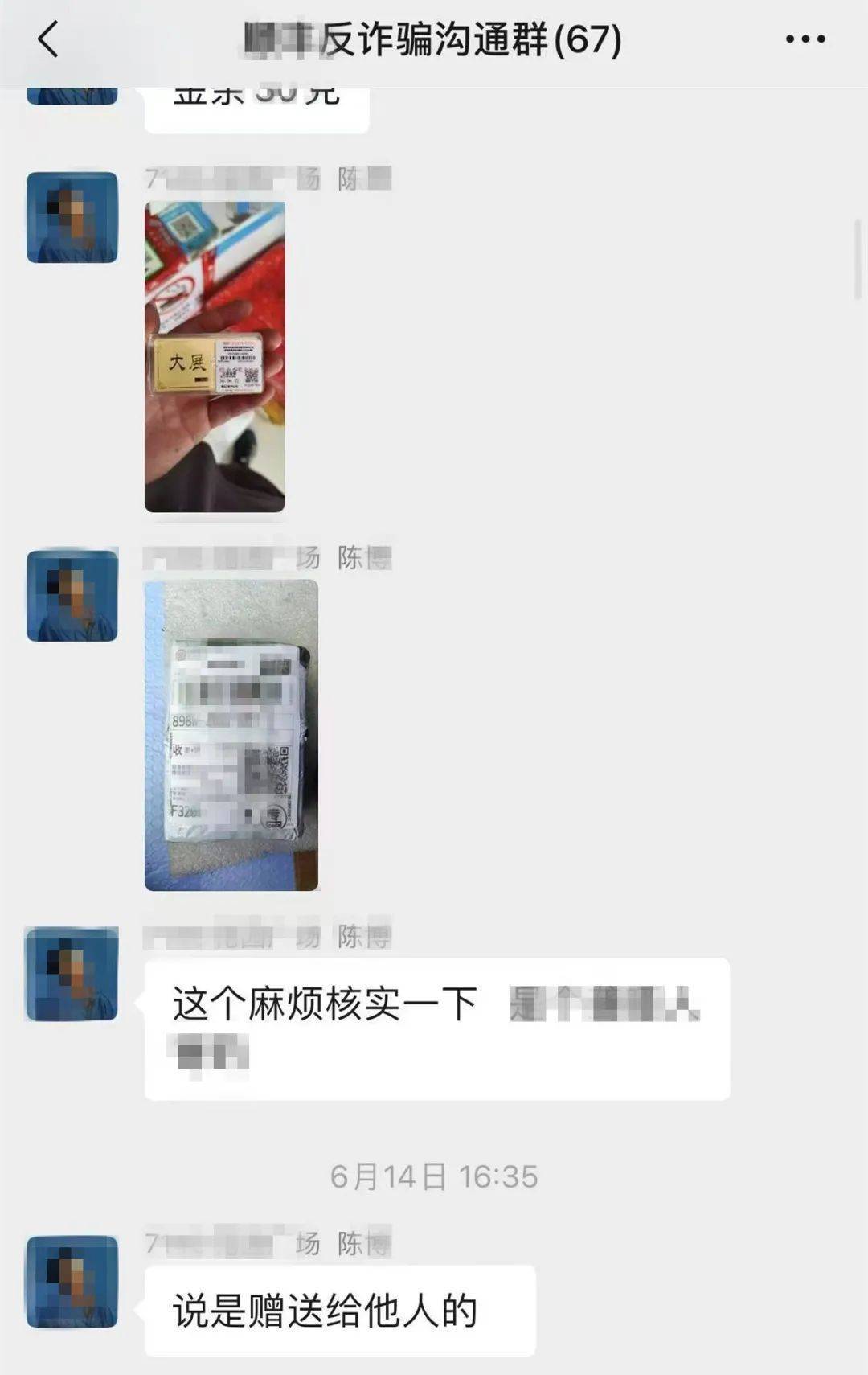Tap avatar beside the 这个麻烦核实一下 message

[72, 974]
